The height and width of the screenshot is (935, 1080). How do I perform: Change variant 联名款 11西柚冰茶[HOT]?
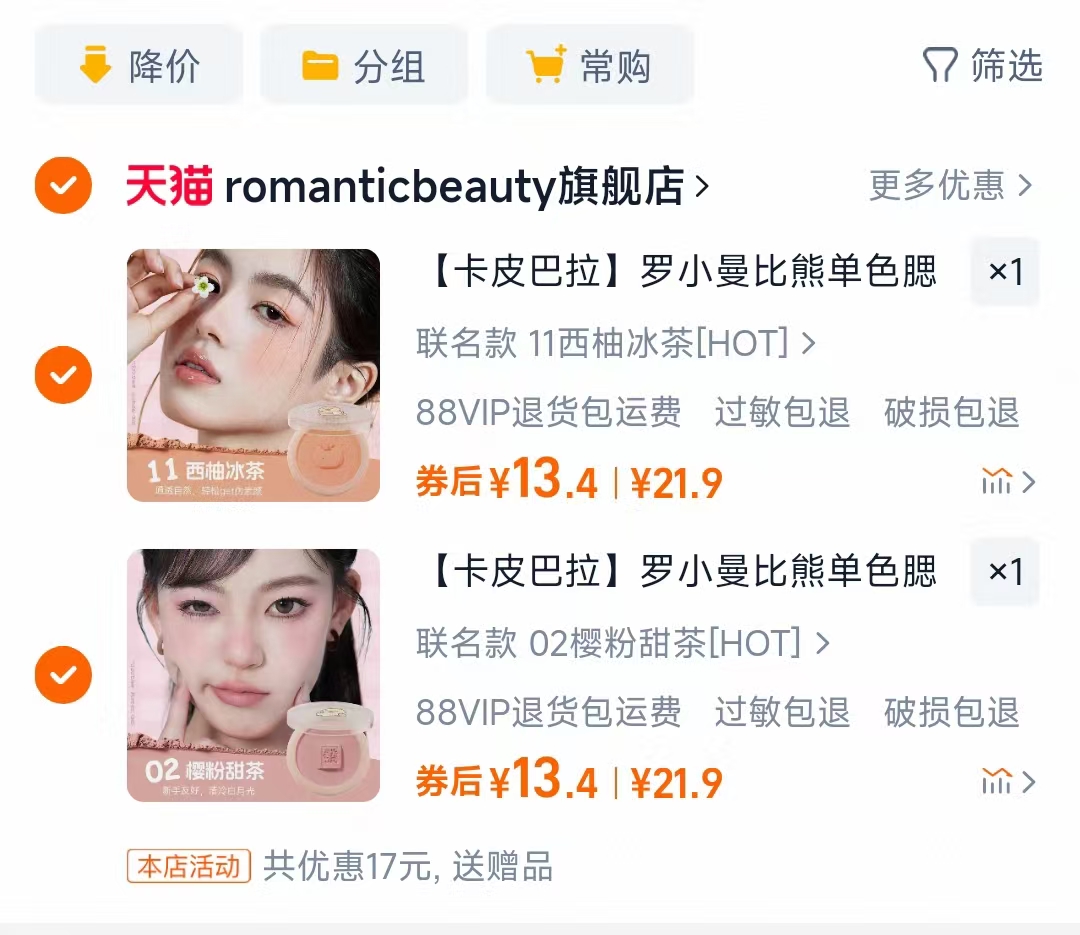616,344
